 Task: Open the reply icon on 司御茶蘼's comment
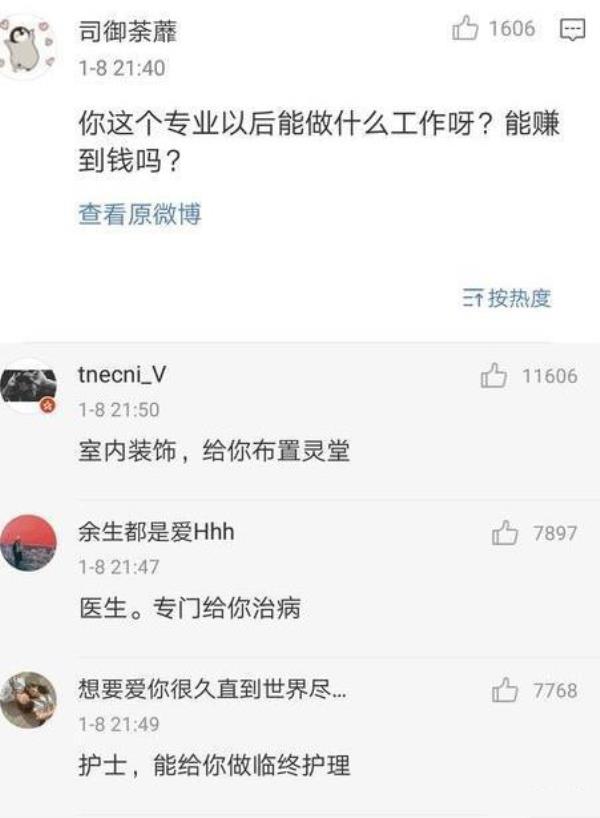pyautogui.click(x=571, y=29)
